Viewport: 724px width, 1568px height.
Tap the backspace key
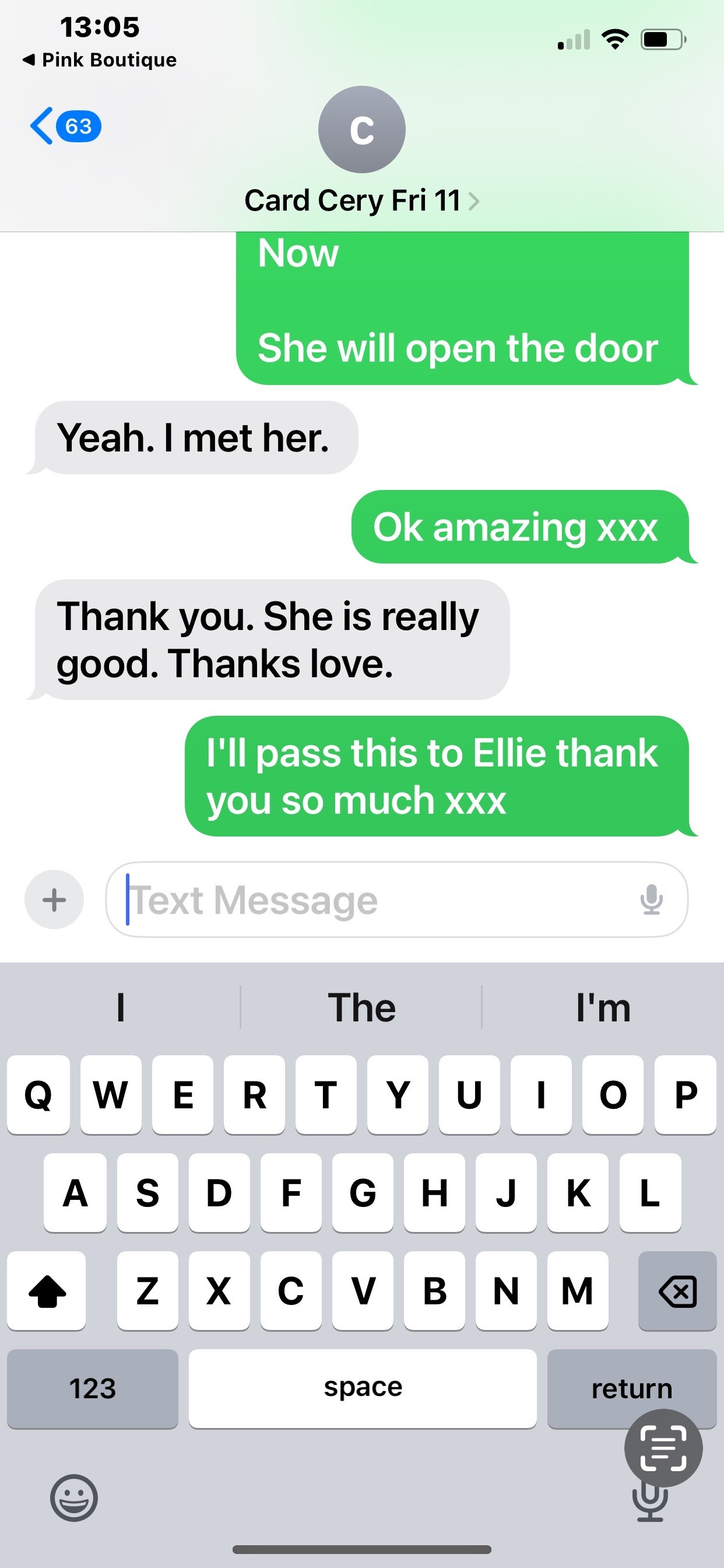click(677, 1291)
